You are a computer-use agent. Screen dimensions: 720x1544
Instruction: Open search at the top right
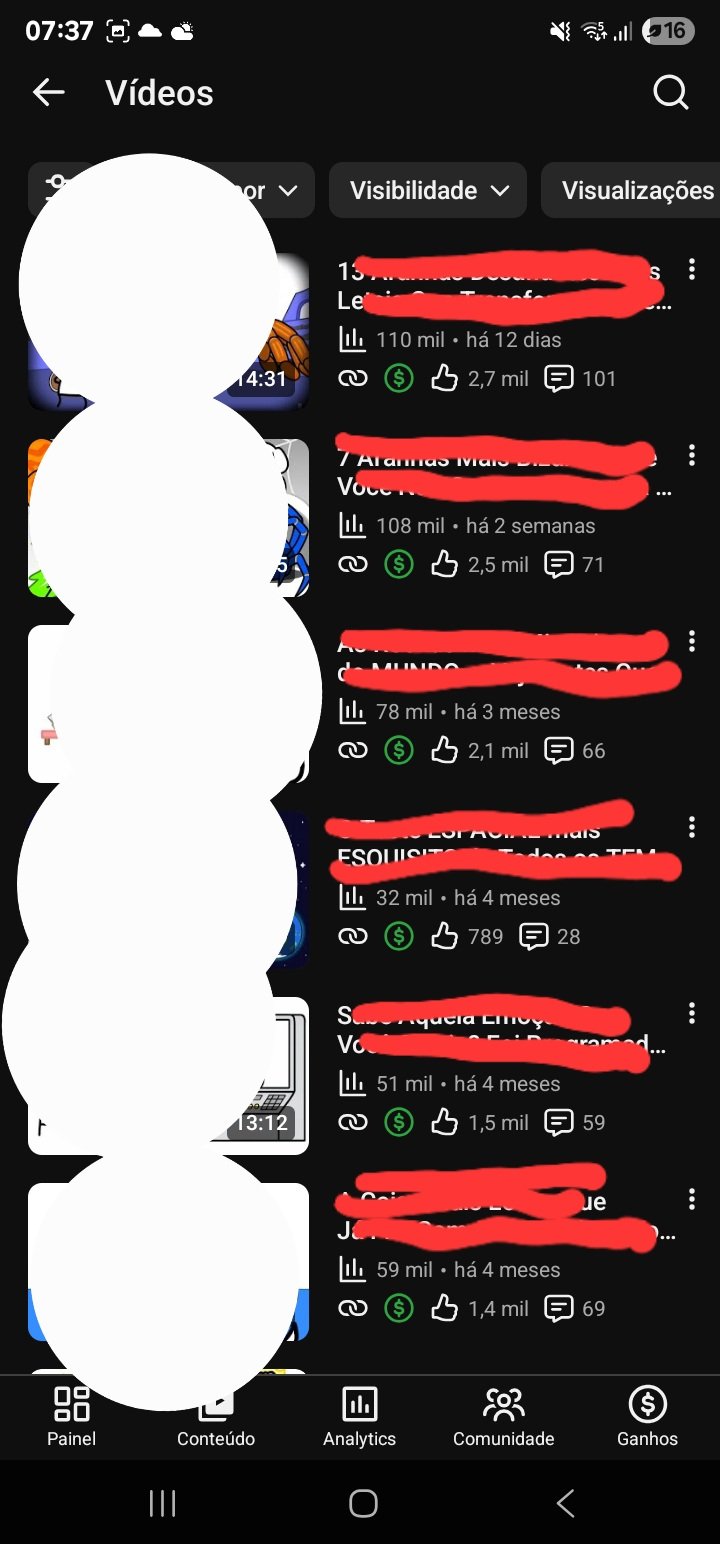[670, 93]
